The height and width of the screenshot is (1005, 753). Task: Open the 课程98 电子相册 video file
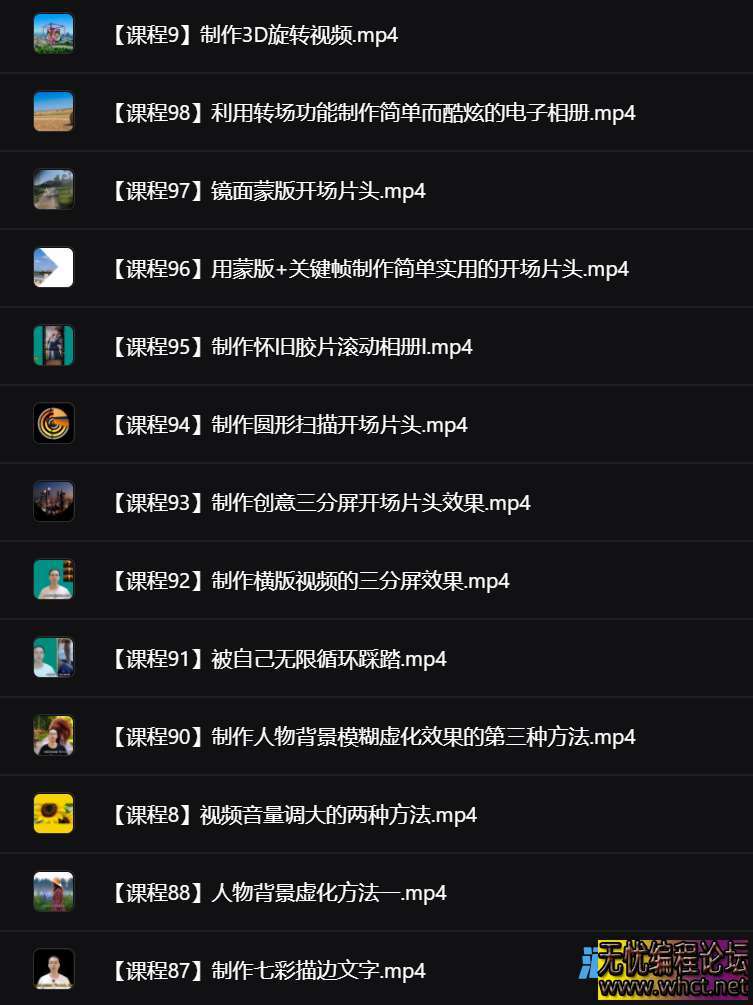point(370,113)
